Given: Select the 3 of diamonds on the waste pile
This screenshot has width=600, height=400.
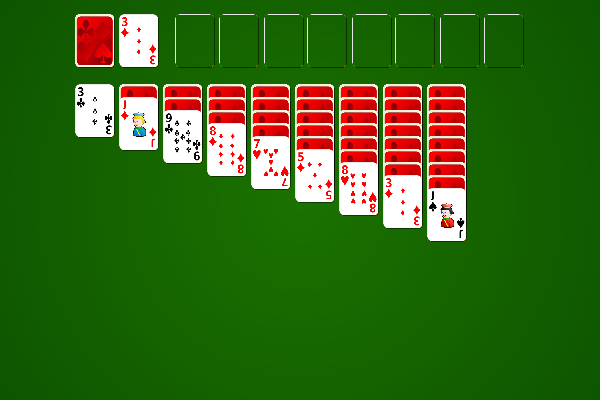Looking at the screenshot, I should 138,41.
